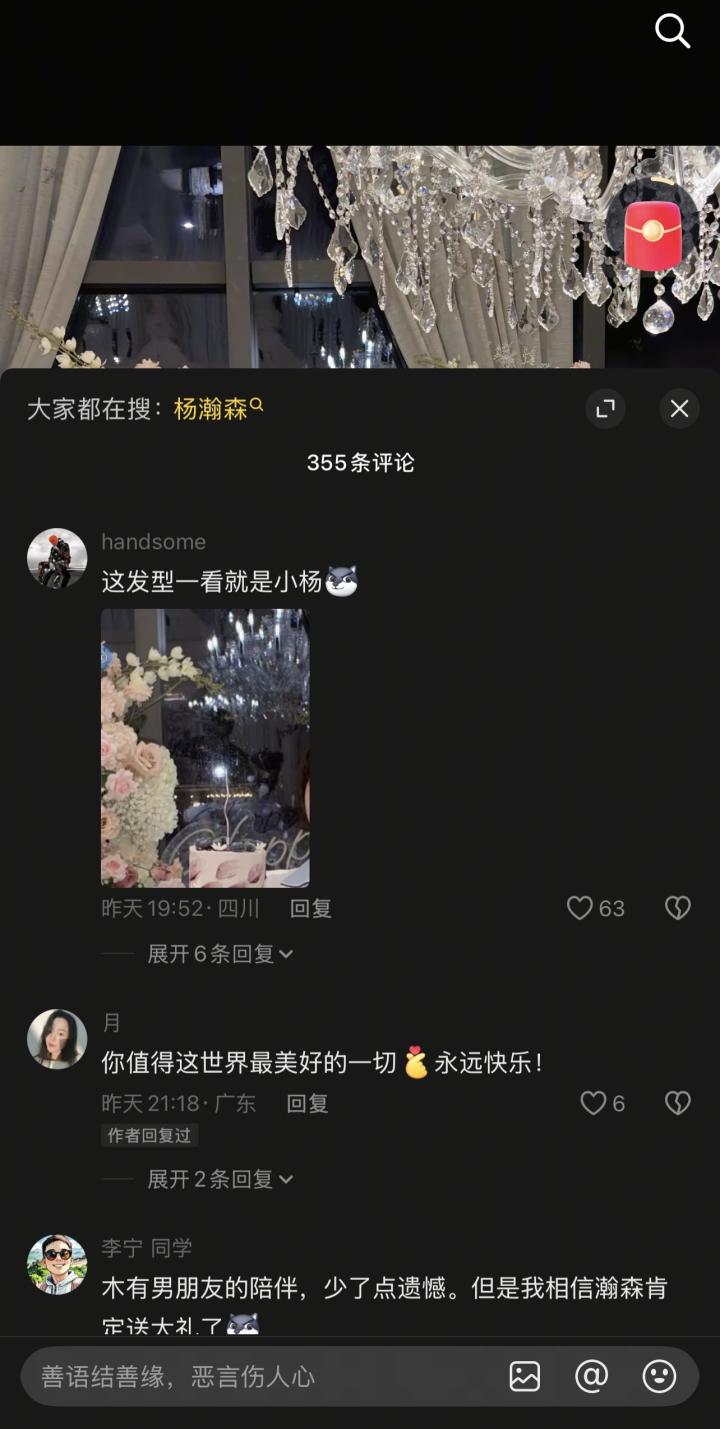Viewport: 720px width, 1429px height.
Task: Open 月's profile avatar
Action: 57,1039
